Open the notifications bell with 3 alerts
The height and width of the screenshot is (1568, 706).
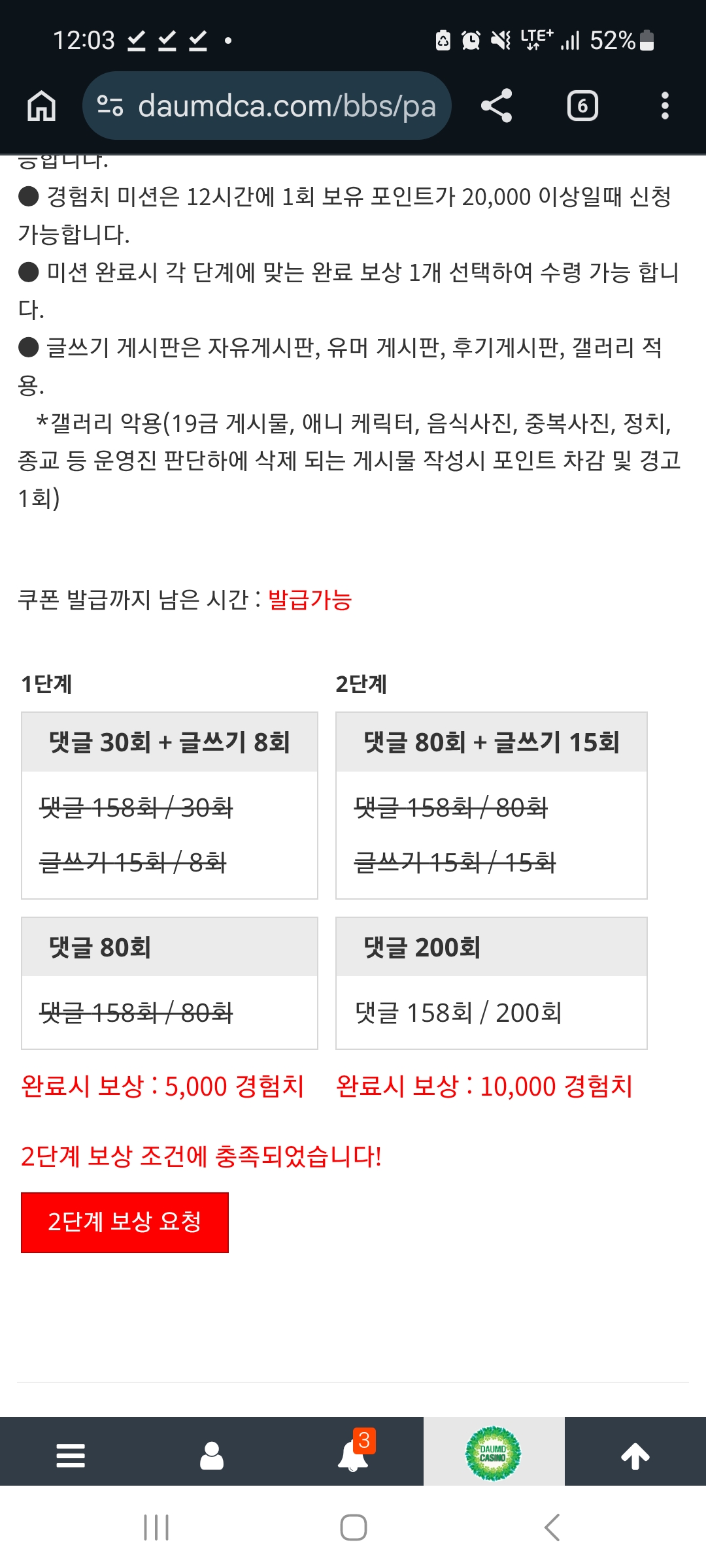[x=354, y=1456]
